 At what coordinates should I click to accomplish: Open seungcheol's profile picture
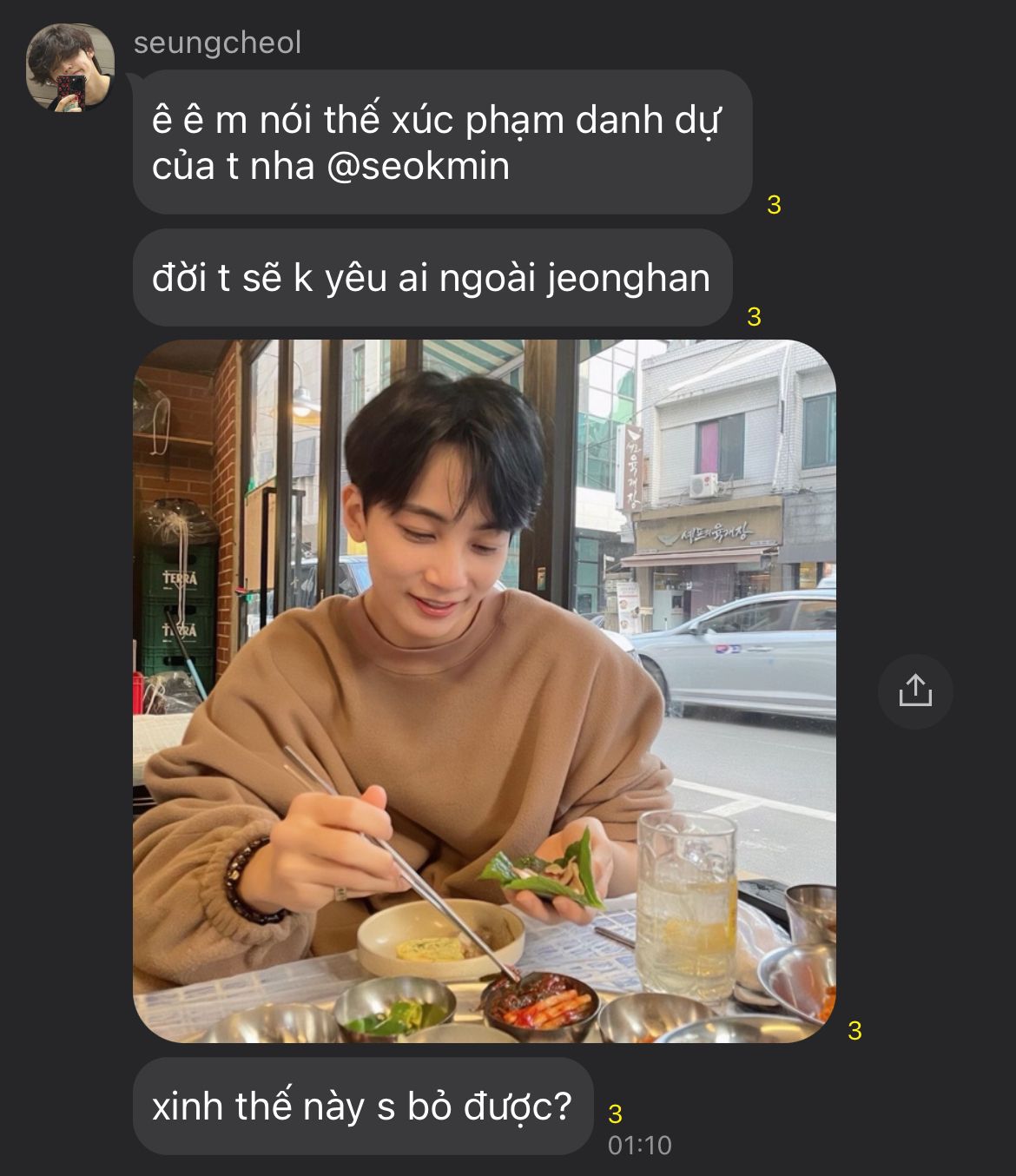click(69, 69)
